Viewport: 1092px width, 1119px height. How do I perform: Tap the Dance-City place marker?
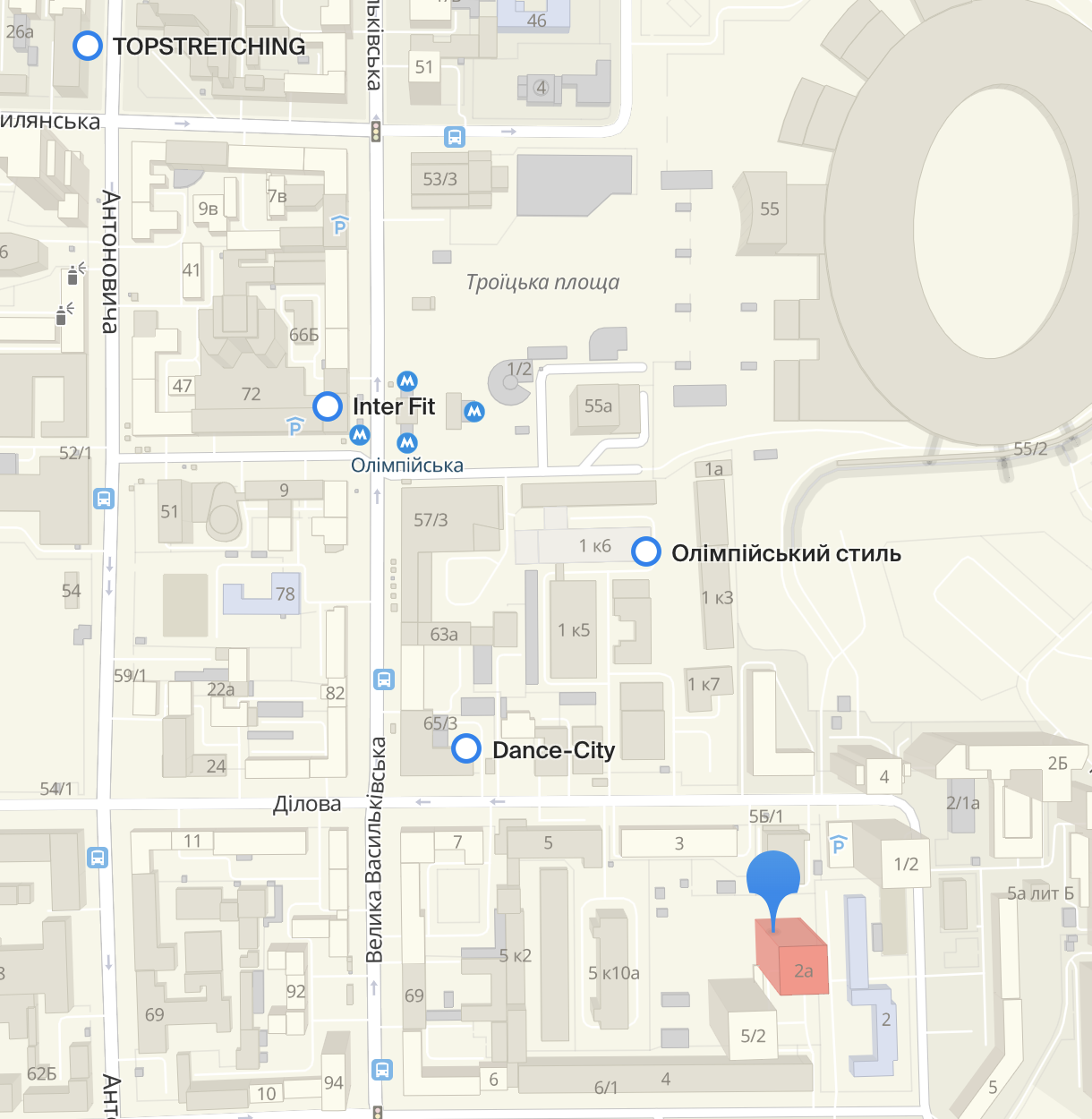coord(465,748)
